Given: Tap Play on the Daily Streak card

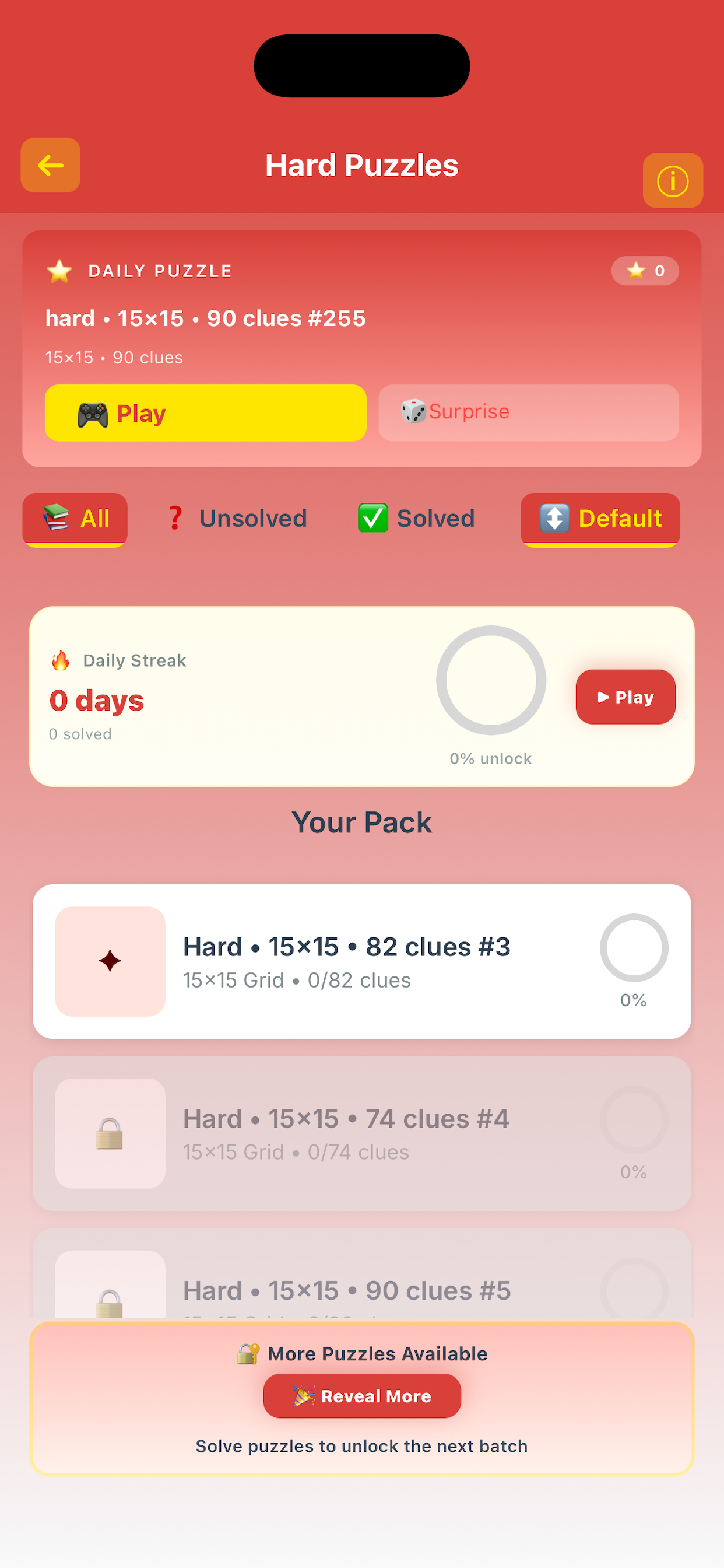Looking at the screenshot, I should pos(625,697).
